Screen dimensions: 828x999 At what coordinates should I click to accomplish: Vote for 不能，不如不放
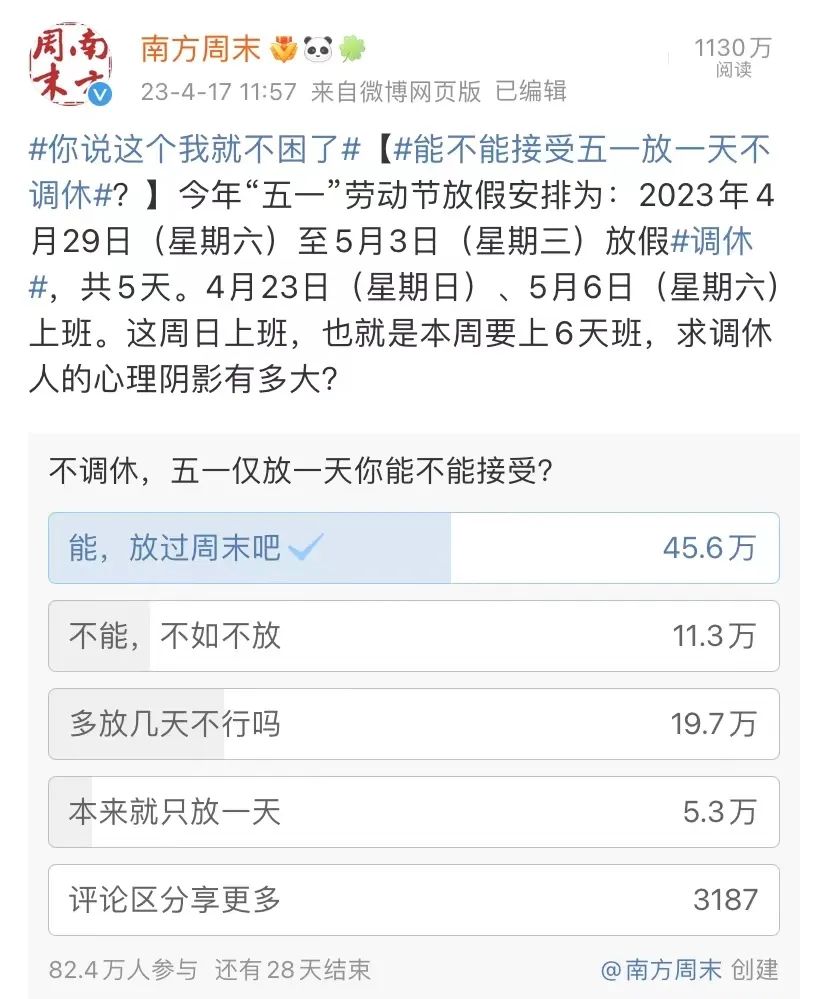tap(413, 636)
